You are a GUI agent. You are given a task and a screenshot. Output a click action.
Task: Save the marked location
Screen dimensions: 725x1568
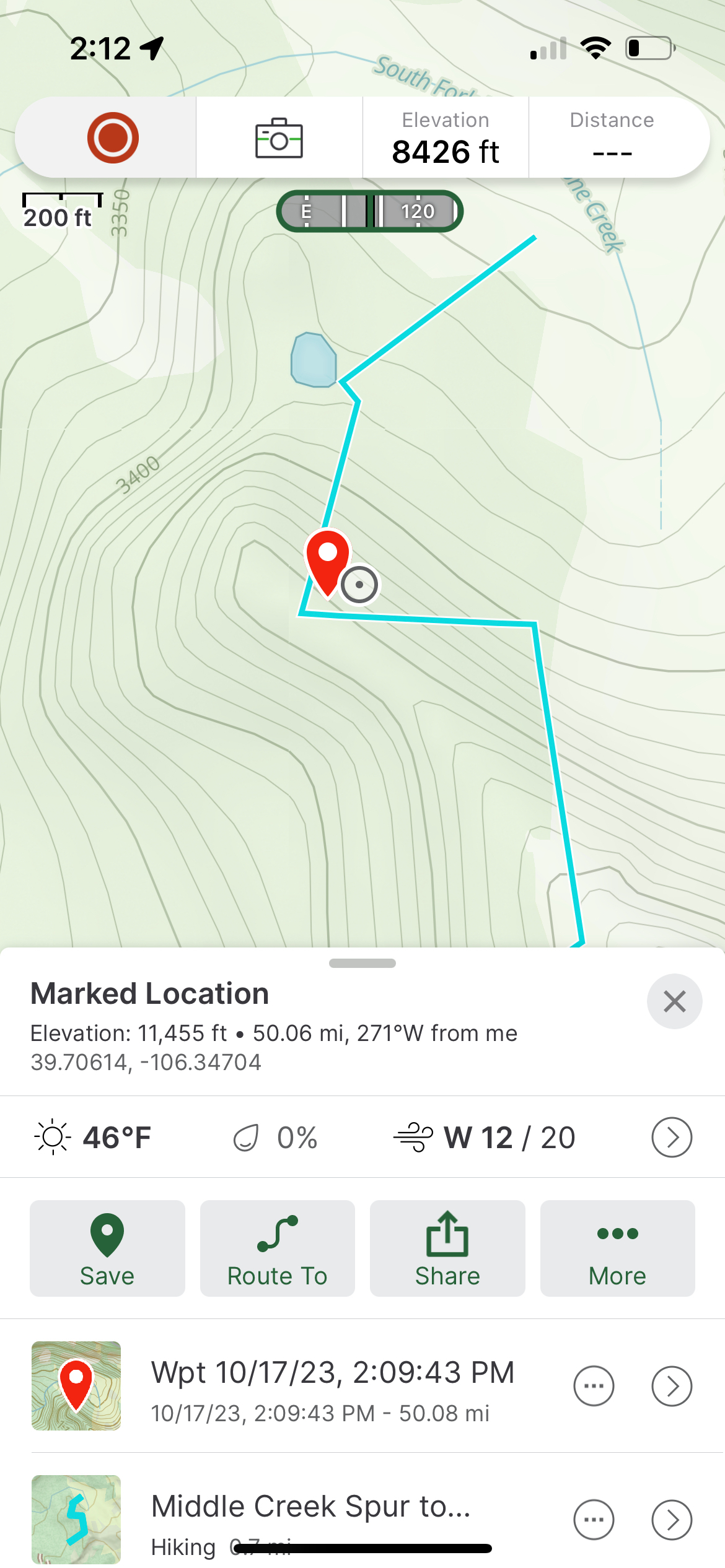coord(107,1248)
